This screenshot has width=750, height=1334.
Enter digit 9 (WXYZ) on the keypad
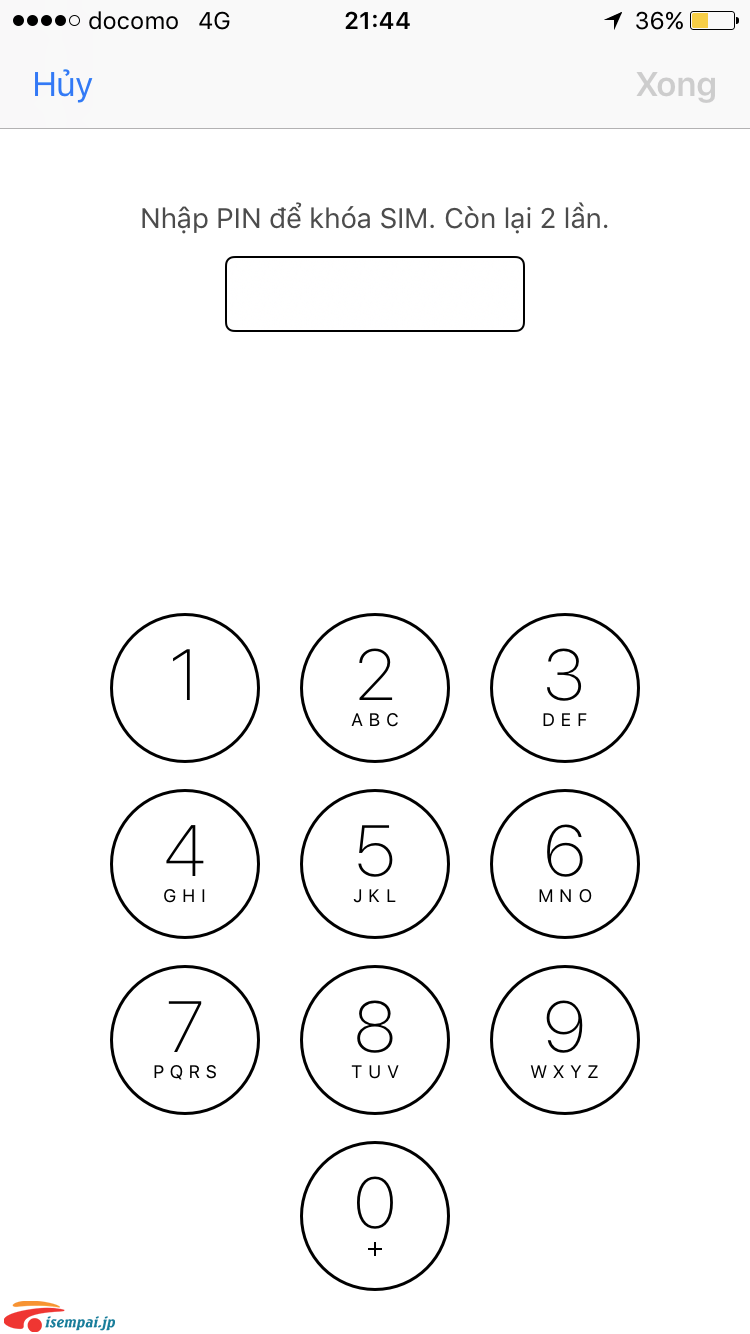565,1040
